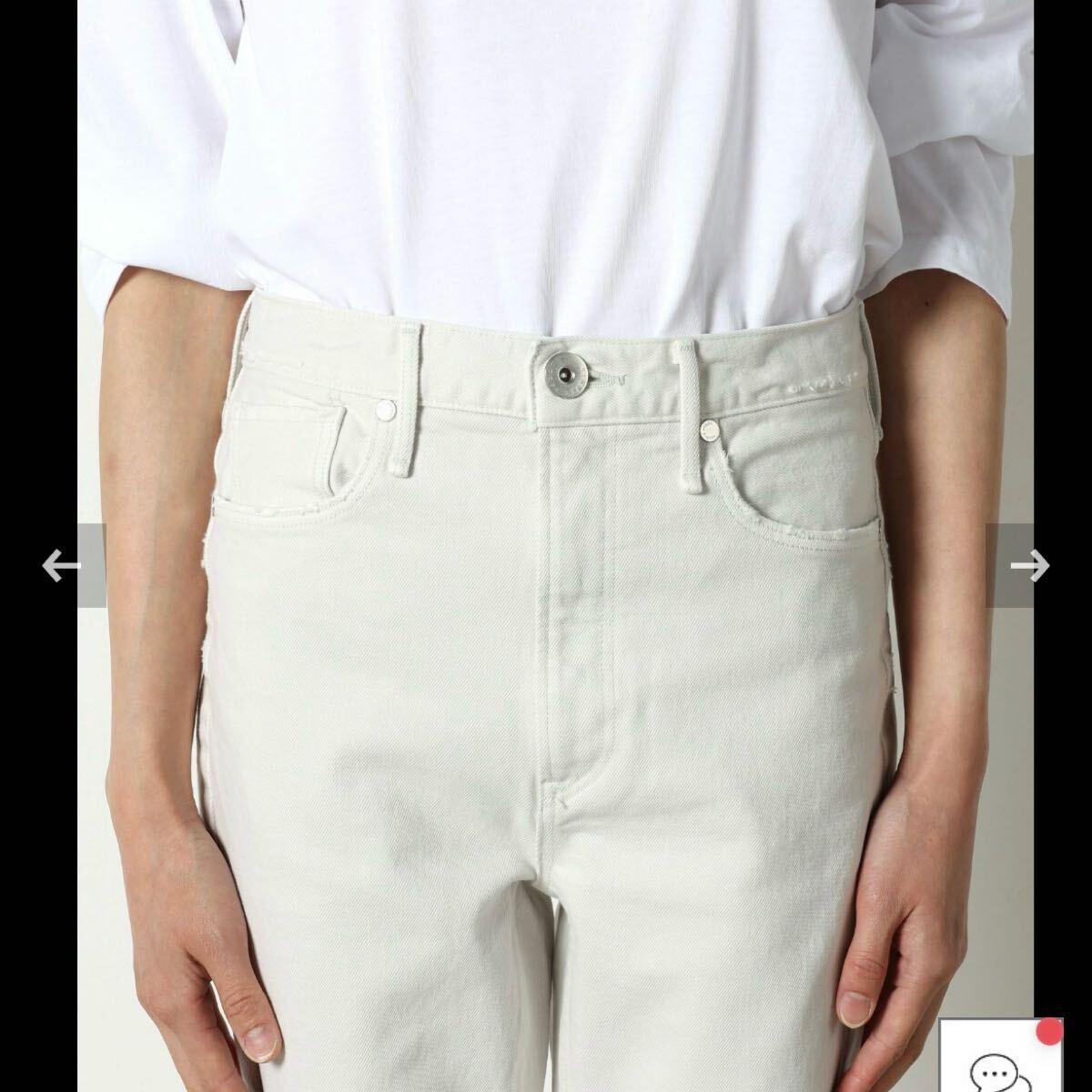
Task: Go to the previous product image
Action: pos(62,566)
